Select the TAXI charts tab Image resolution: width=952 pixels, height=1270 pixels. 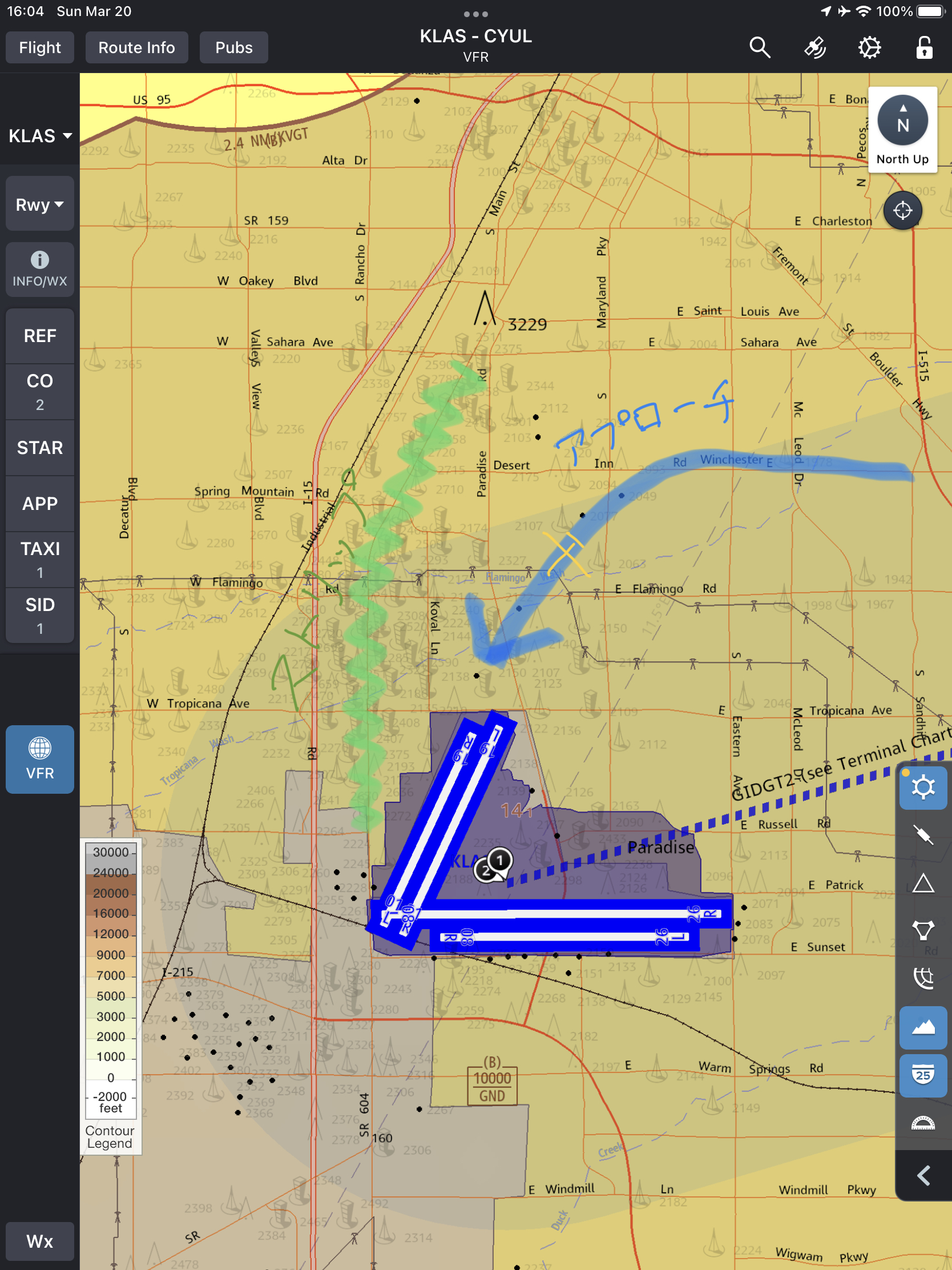click(x=39, y=559)
